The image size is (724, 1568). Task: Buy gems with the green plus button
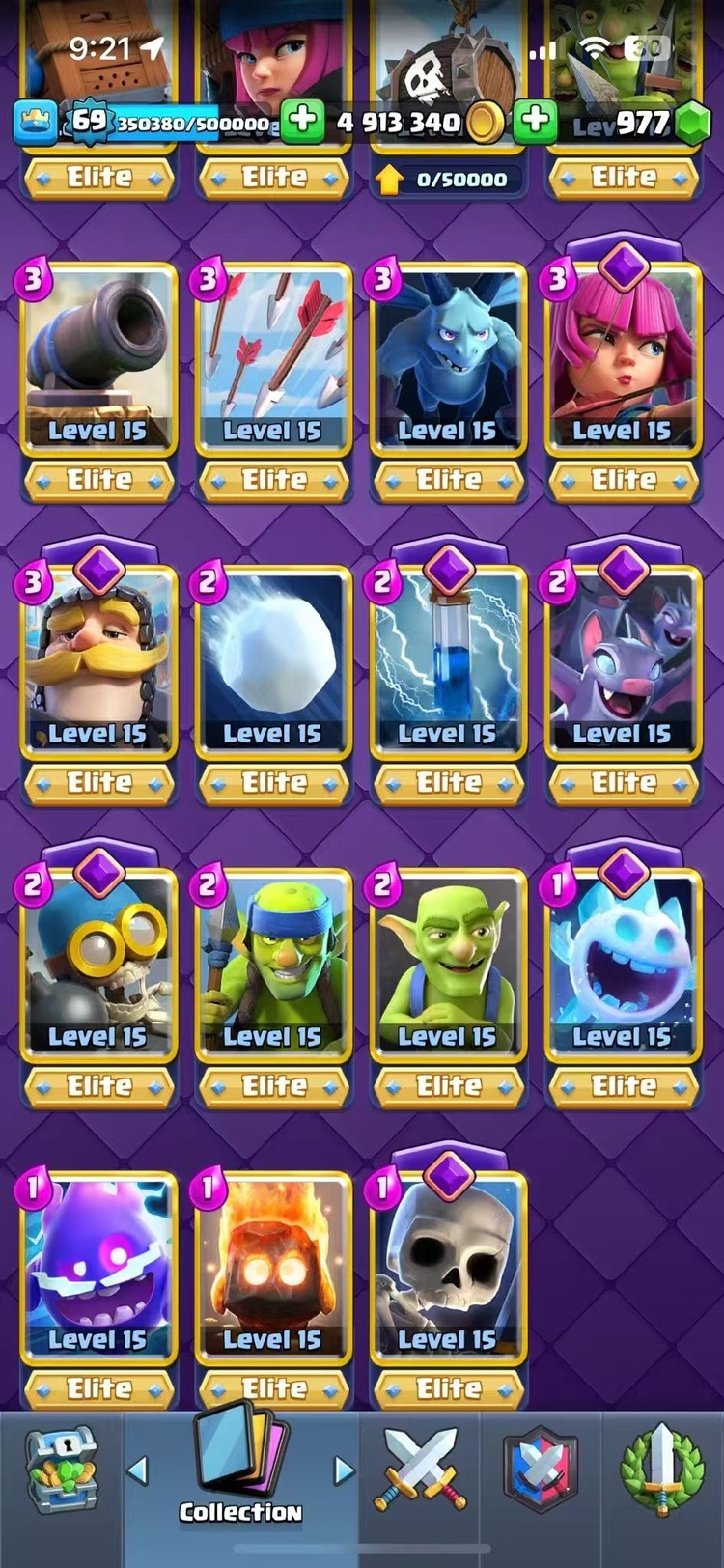pos(534,122)
